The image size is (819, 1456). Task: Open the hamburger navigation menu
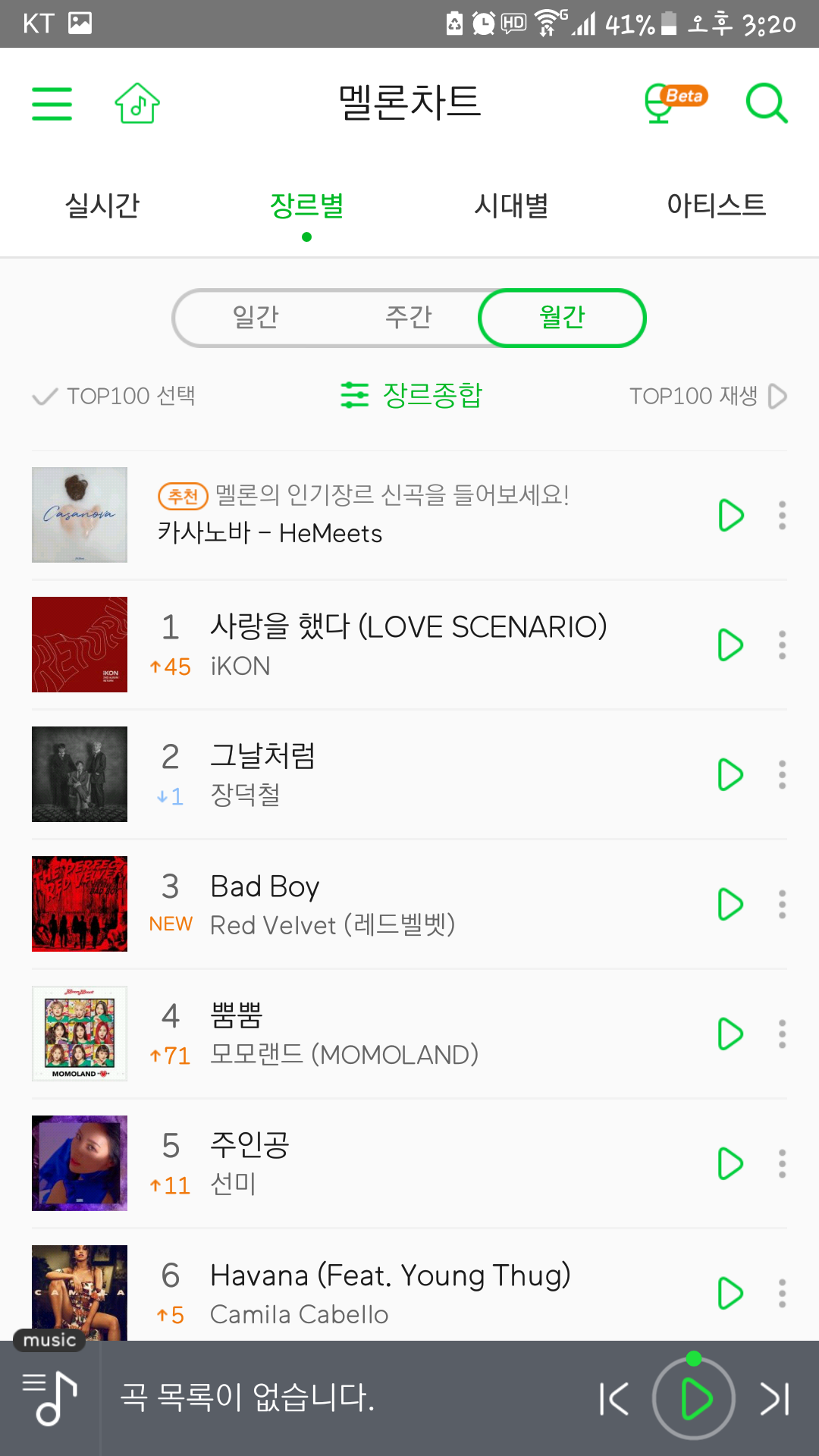52,104
